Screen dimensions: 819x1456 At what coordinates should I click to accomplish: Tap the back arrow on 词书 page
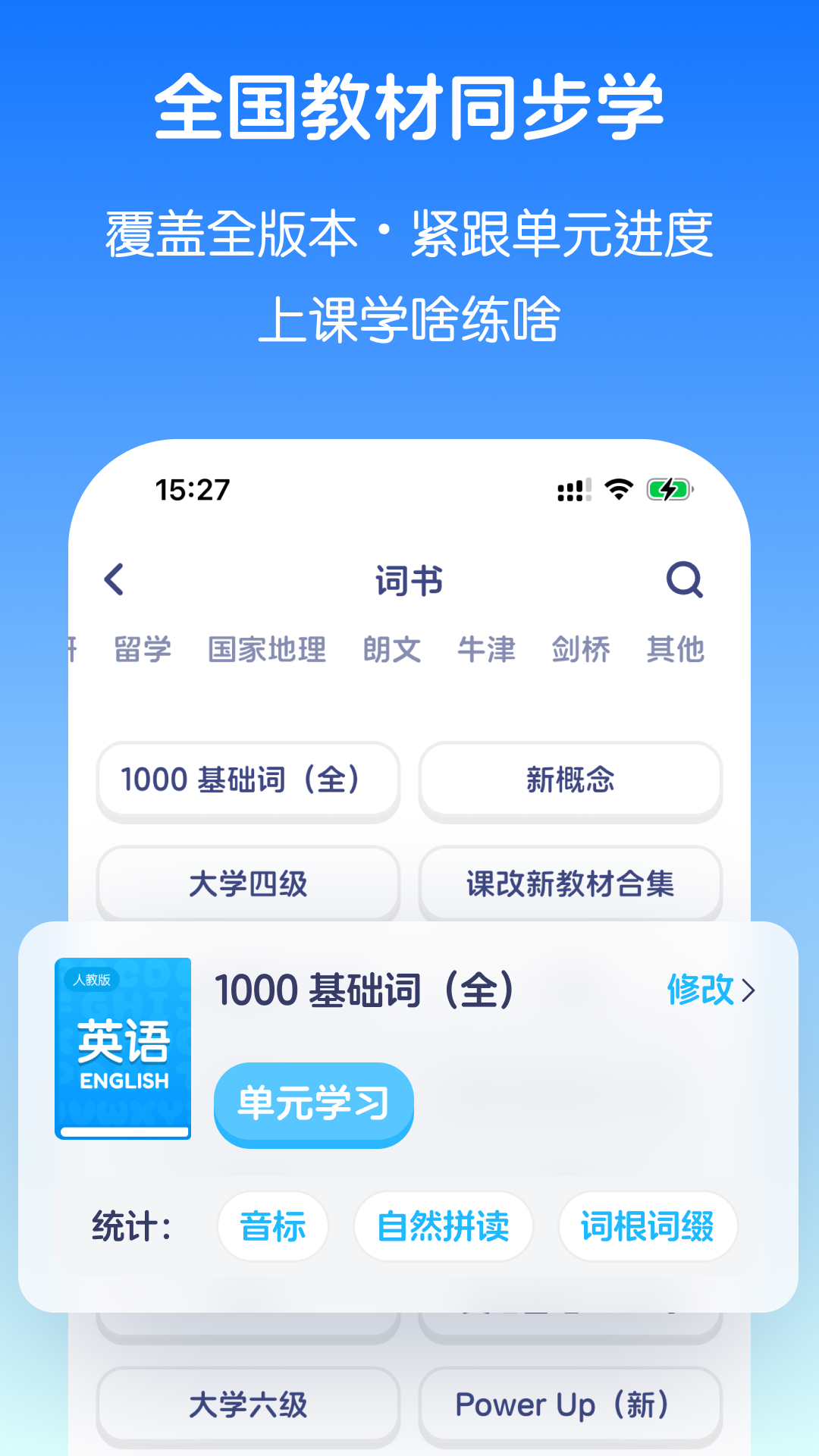pyautogui.click(x=115, y=580)
